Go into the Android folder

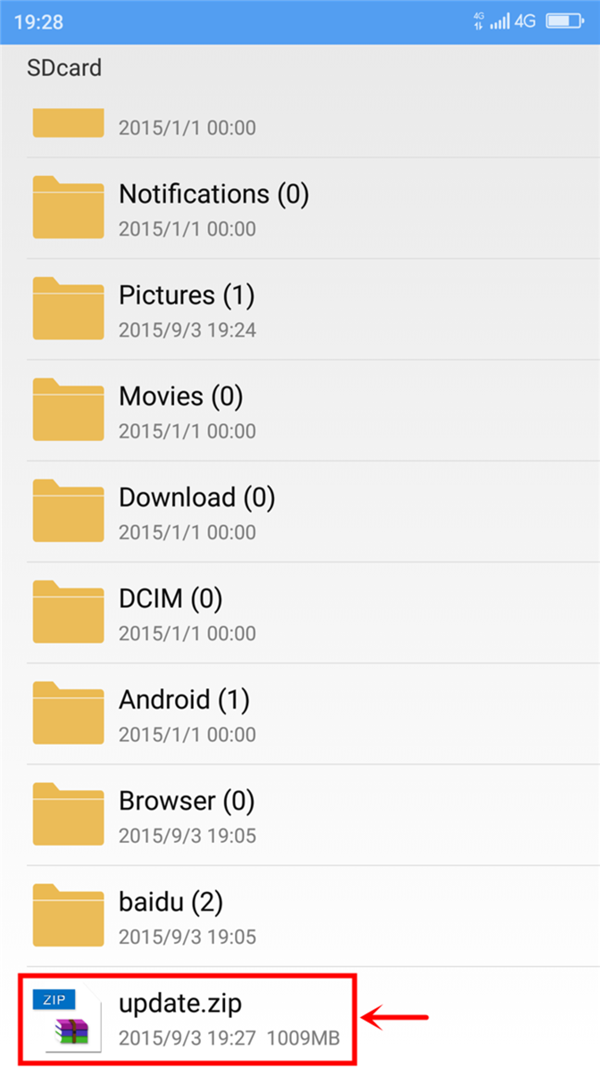184,713
